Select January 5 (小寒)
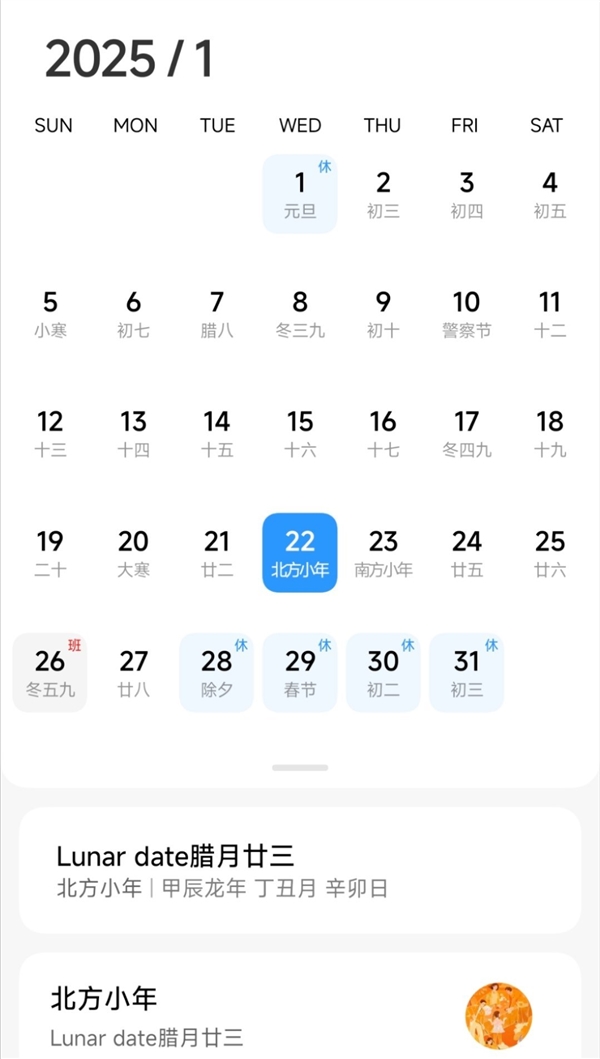This screenshot has height=1059, width=600. [51, 314]
